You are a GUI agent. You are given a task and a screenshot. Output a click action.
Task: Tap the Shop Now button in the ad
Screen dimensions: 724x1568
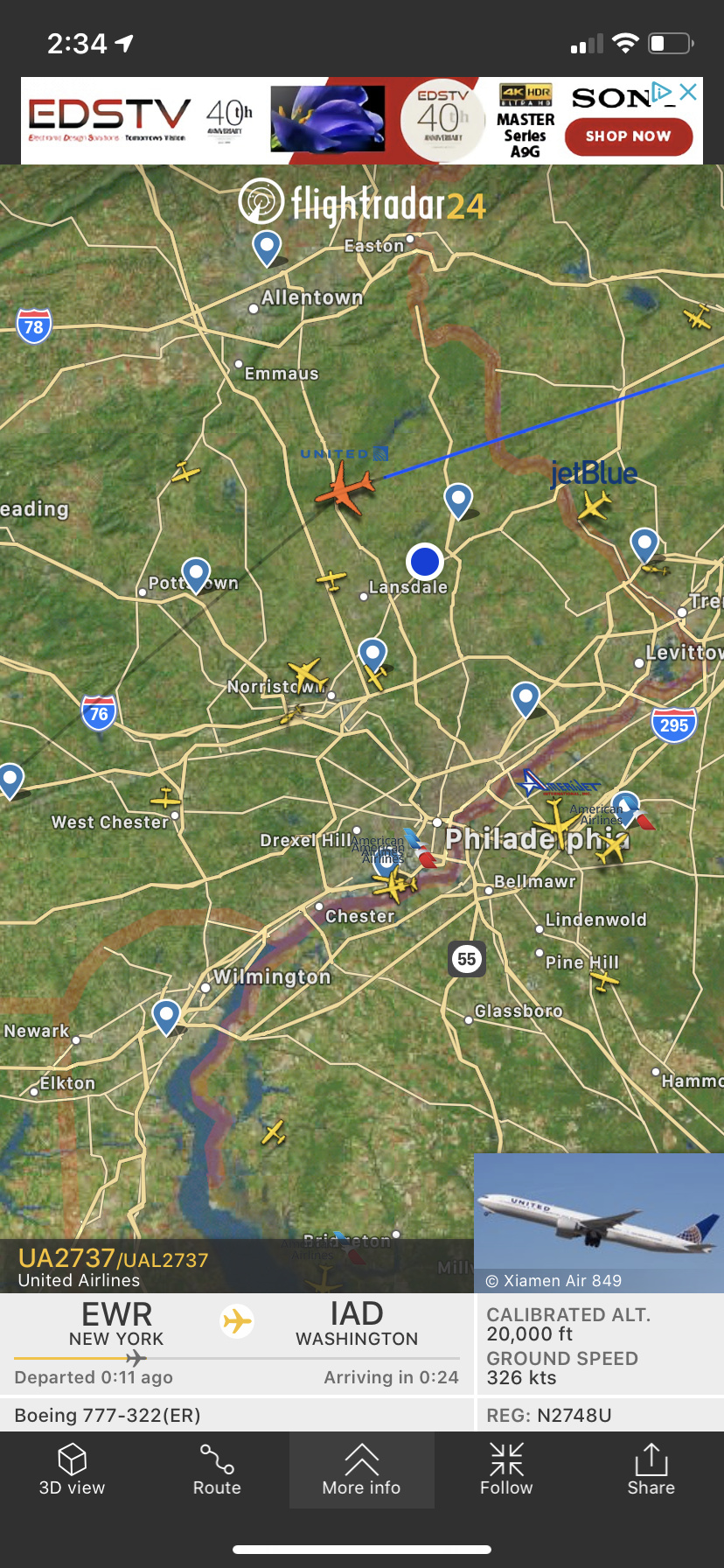[x=628, y=136]
